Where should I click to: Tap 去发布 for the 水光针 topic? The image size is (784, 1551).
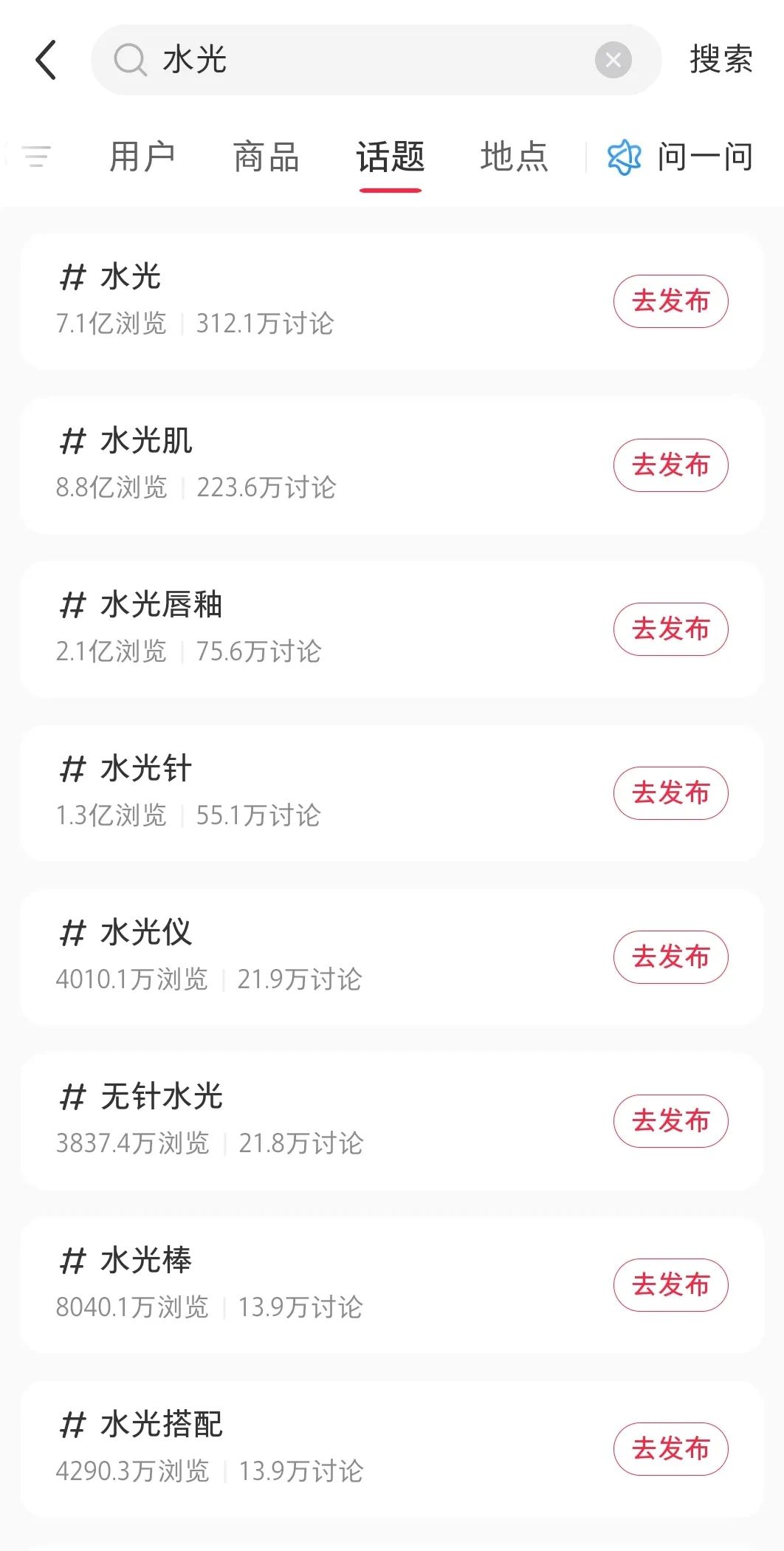coord(670,793)
